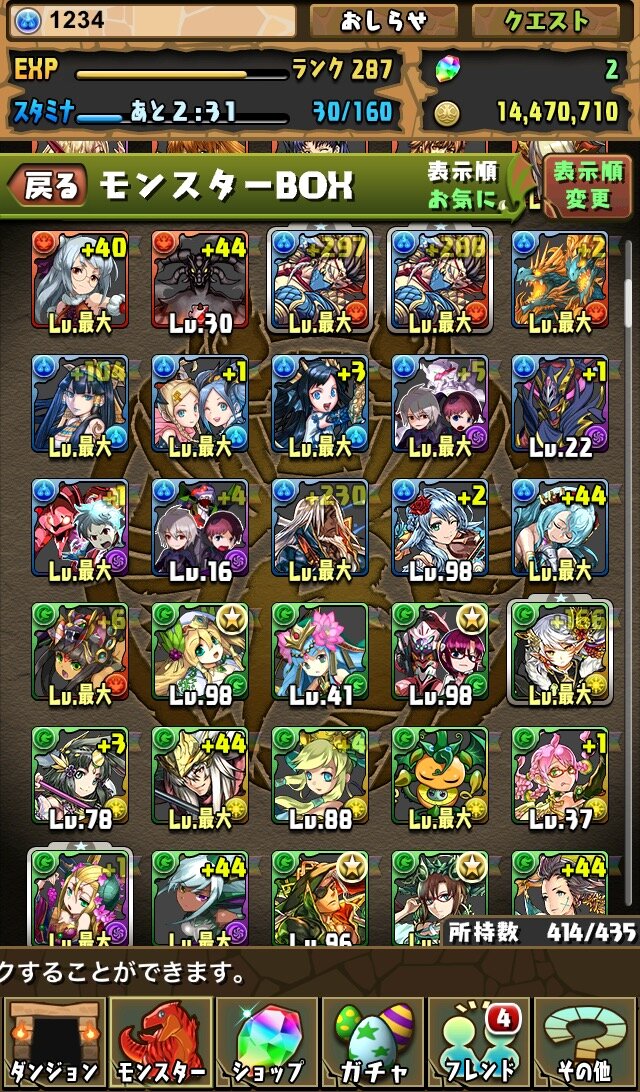Open the ガチャ tab
The width and height of the screenshot is (640, 1092).
[x=374, y=1043]
